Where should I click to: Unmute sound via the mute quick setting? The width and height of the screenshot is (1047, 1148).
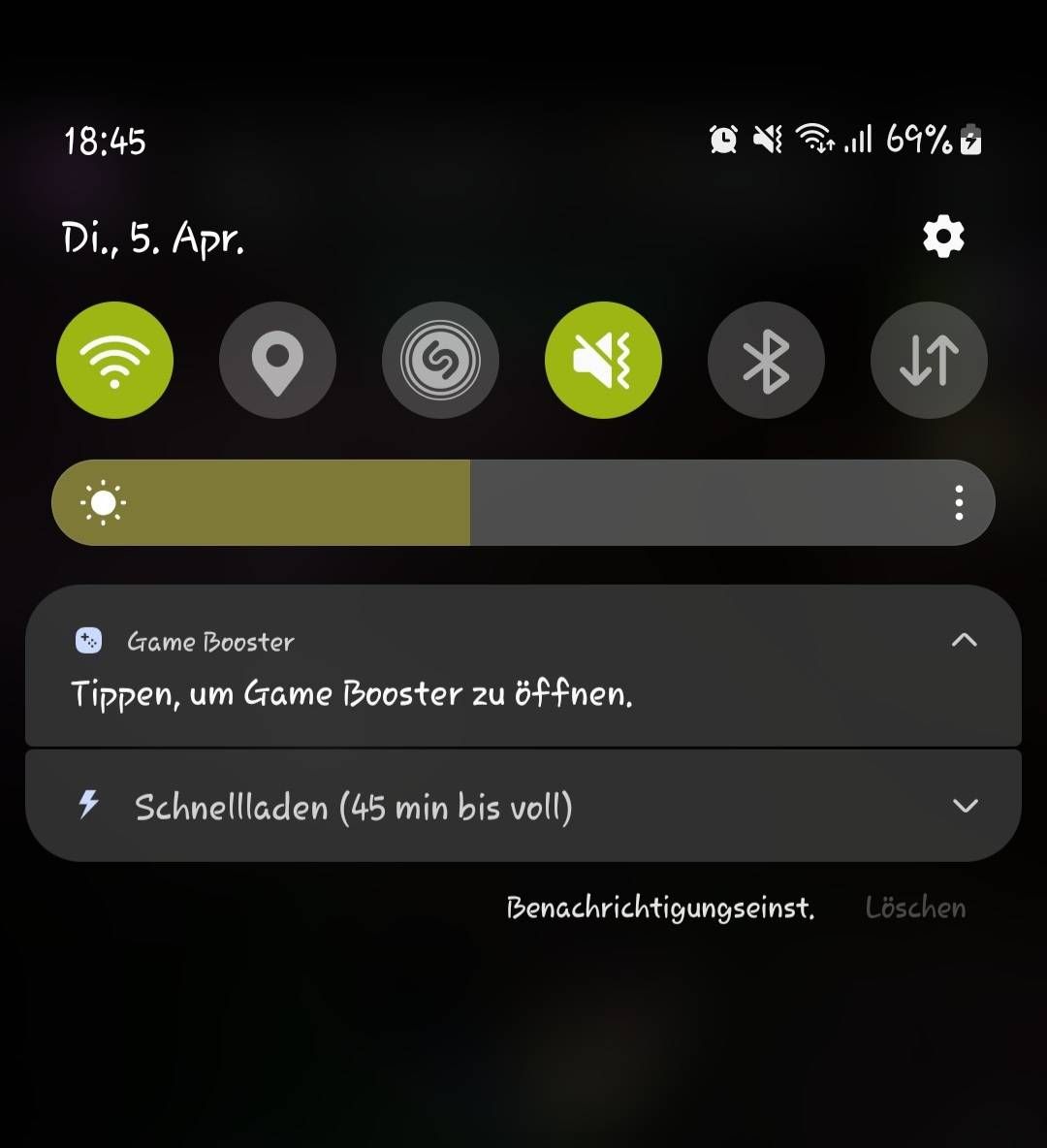(x=603, y=359)
